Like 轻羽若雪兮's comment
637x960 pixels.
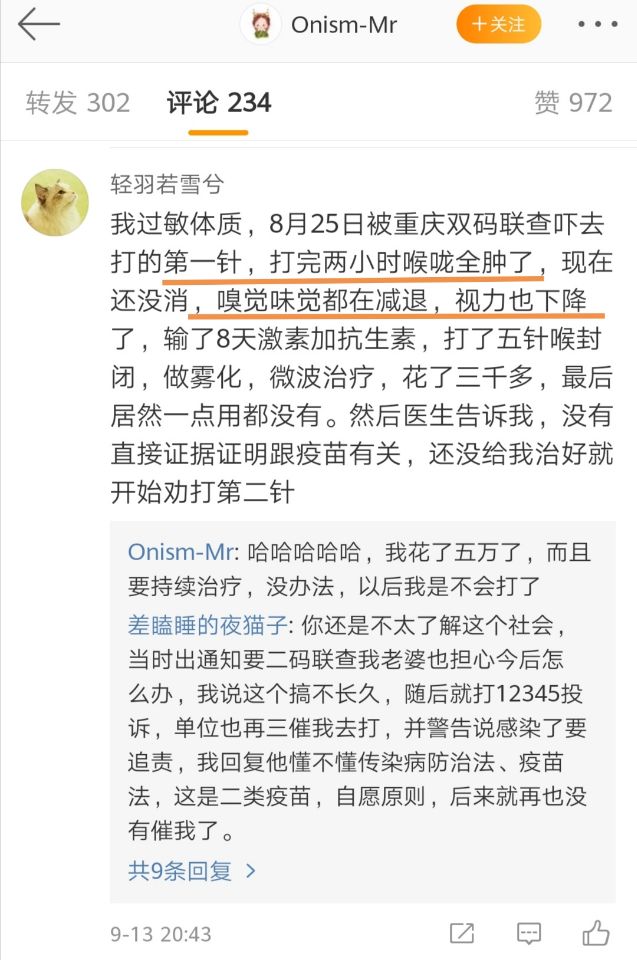point(596,933)
